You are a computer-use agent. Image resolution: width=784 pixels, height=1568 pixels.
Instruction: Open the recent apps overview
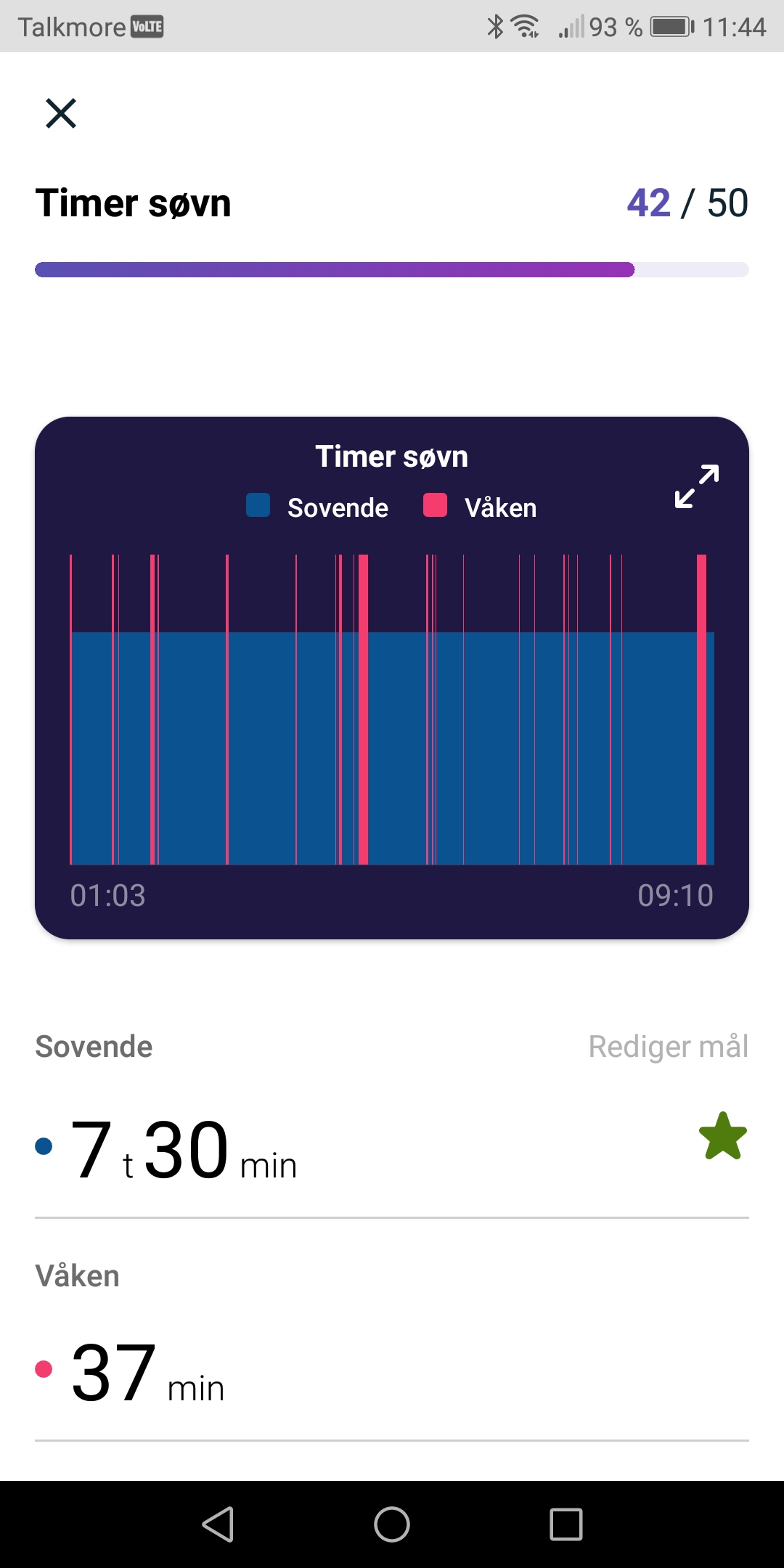[566, 1524]
